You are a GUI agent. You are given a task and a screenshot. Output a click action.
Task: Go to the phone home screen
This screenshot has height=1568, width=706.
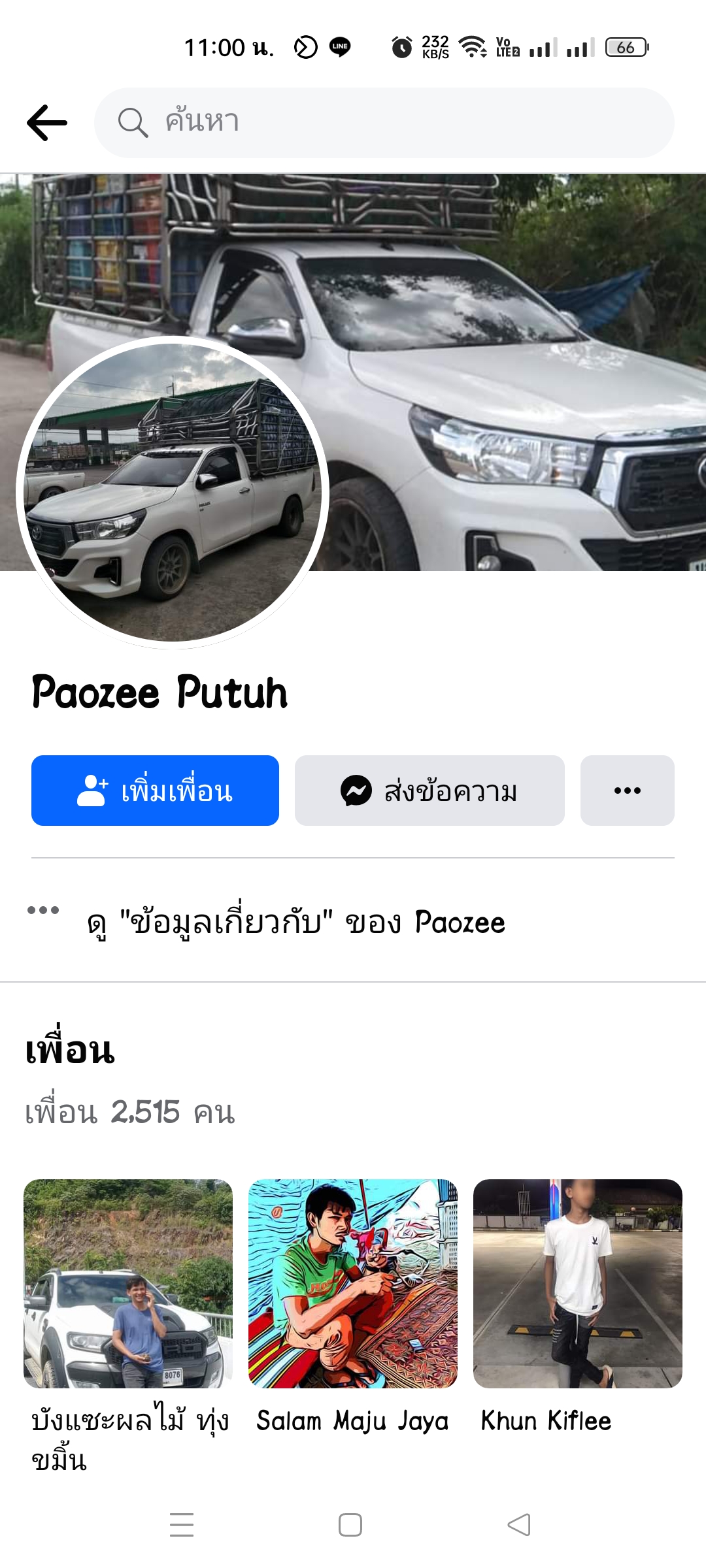click(350, 1525)
